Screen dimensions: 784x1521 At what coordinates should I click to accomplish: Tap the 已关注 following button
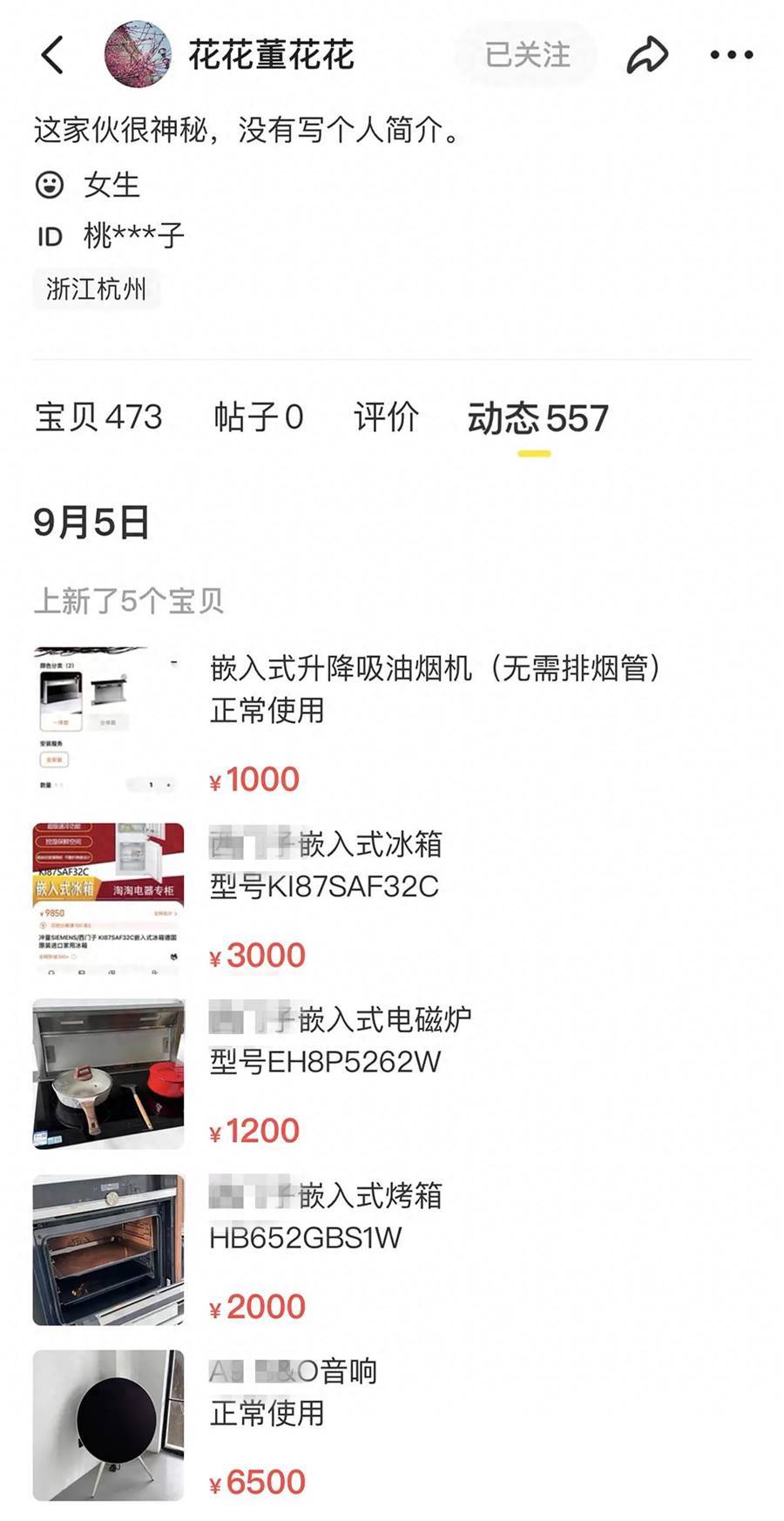coord(527,55)
